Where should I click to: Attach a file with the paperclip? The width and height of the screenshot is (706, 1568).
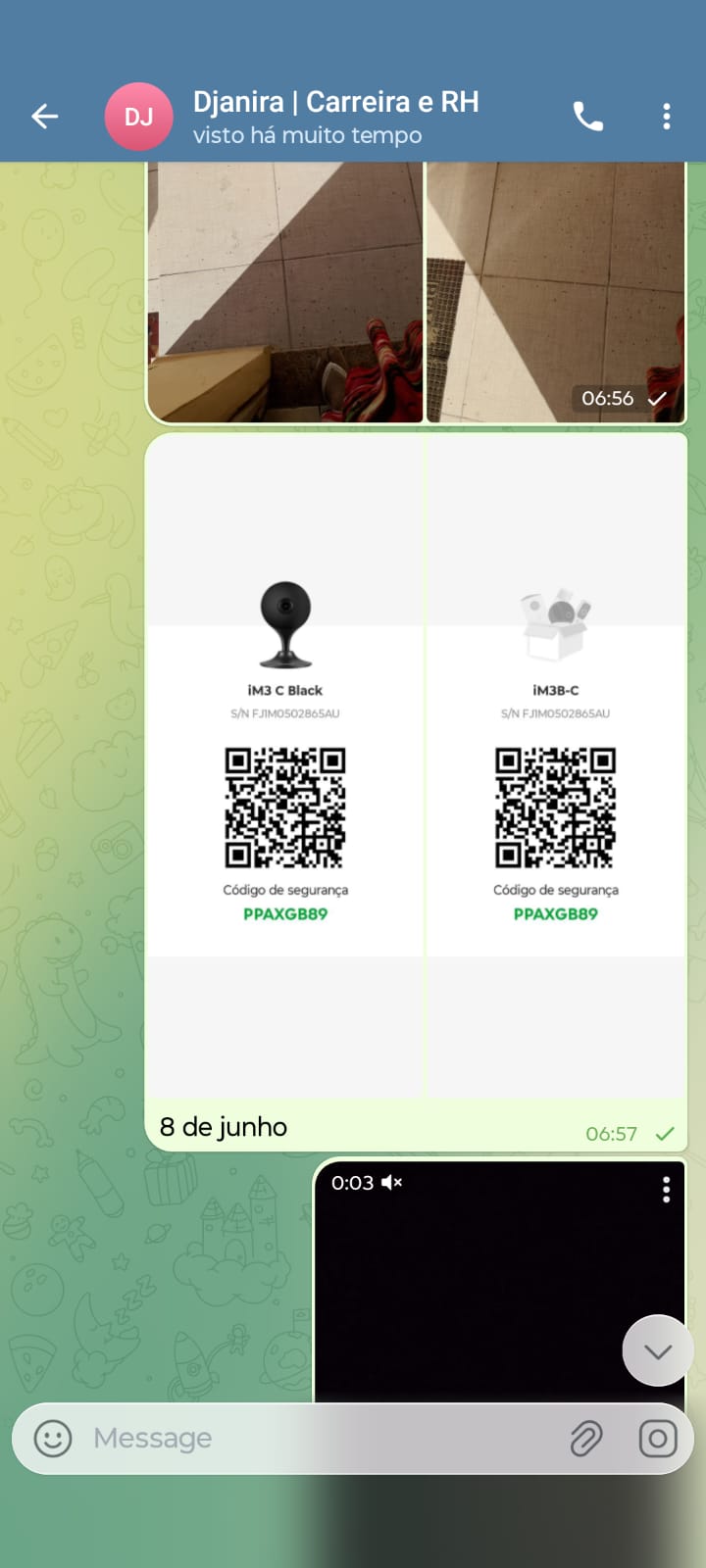586,1439
